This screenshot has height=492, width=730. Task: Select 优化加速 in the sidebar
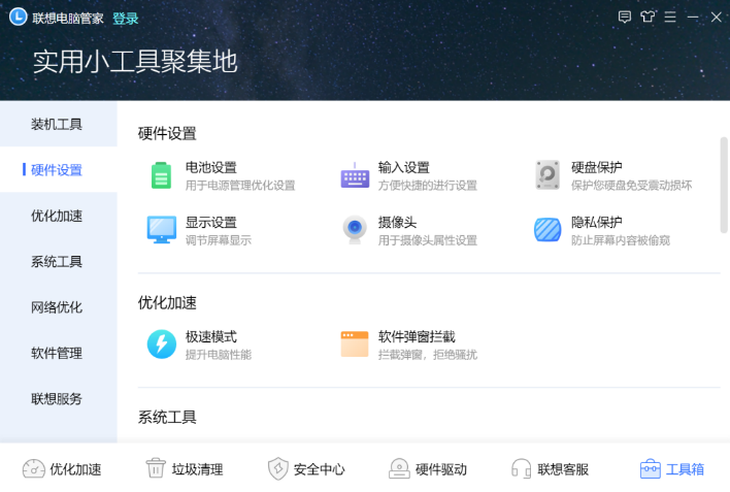pos(57,216)
